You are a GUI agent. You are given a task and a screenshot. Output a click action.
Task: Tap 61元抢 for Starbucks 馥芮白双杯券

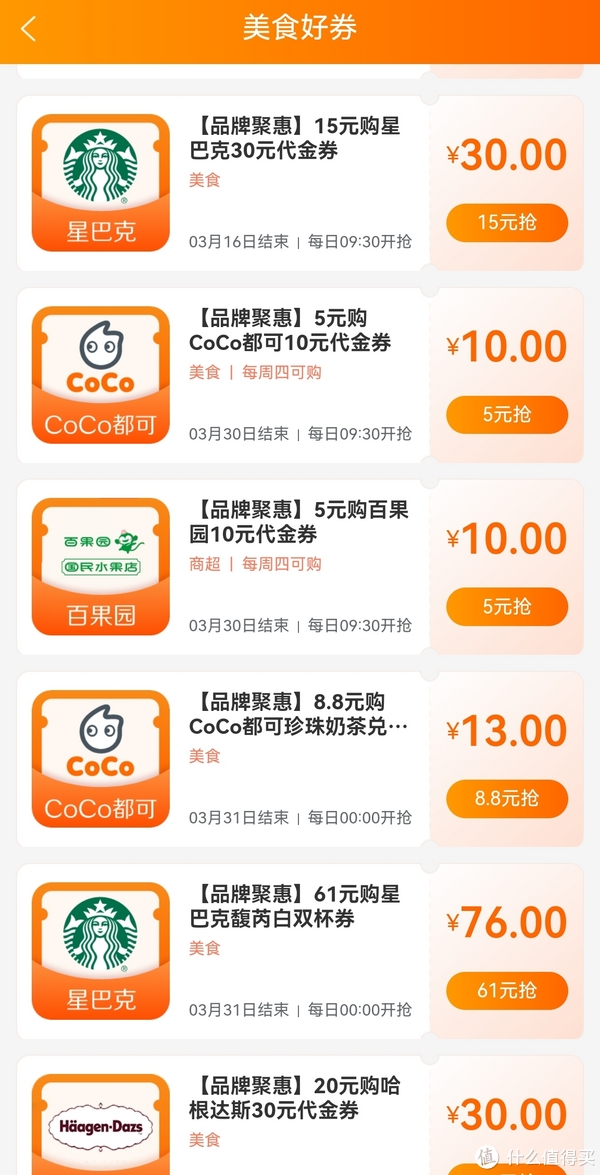(x=507, y=990)
